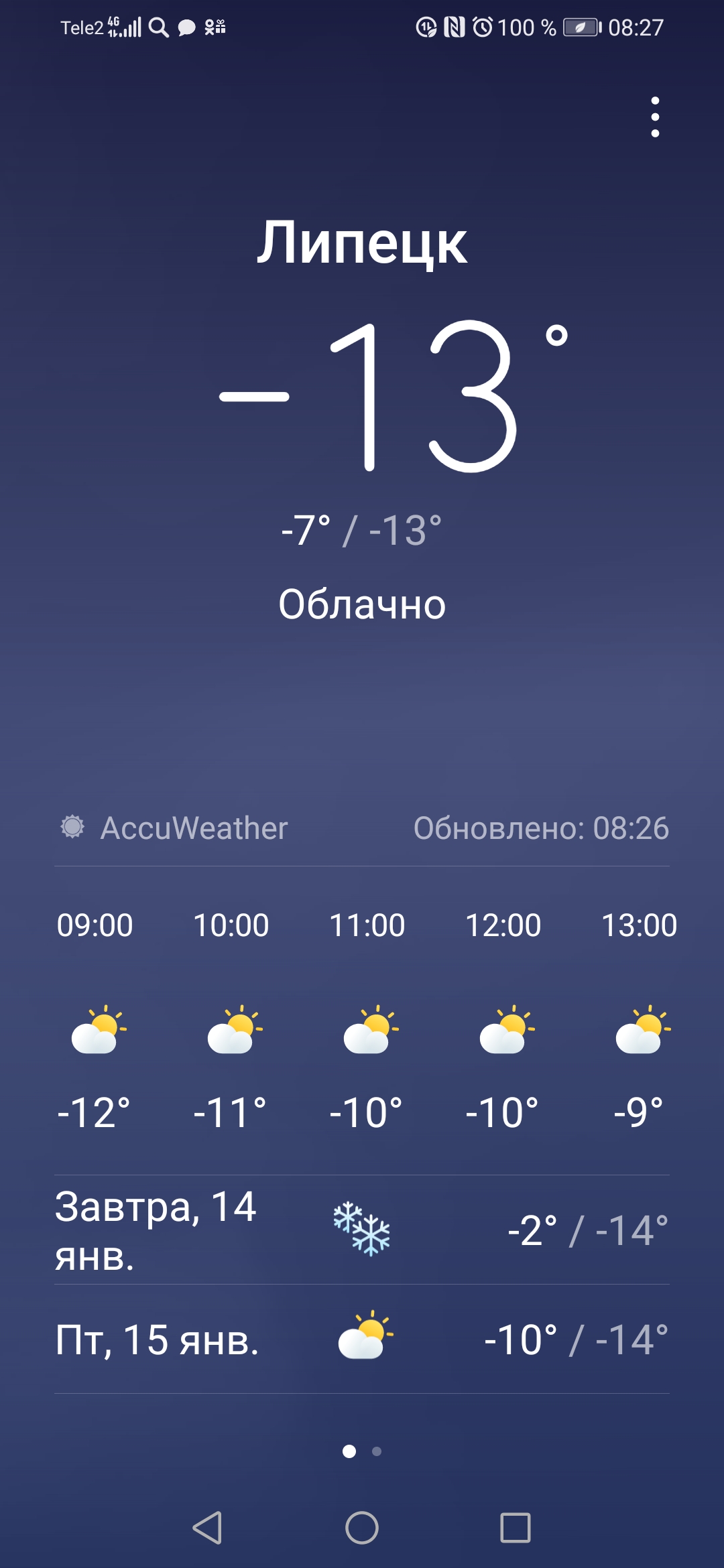The height and width of the screenshot is (1568, 724).
Task: Open the three-dot overflow menu
Action: click(x=655, y=117)
